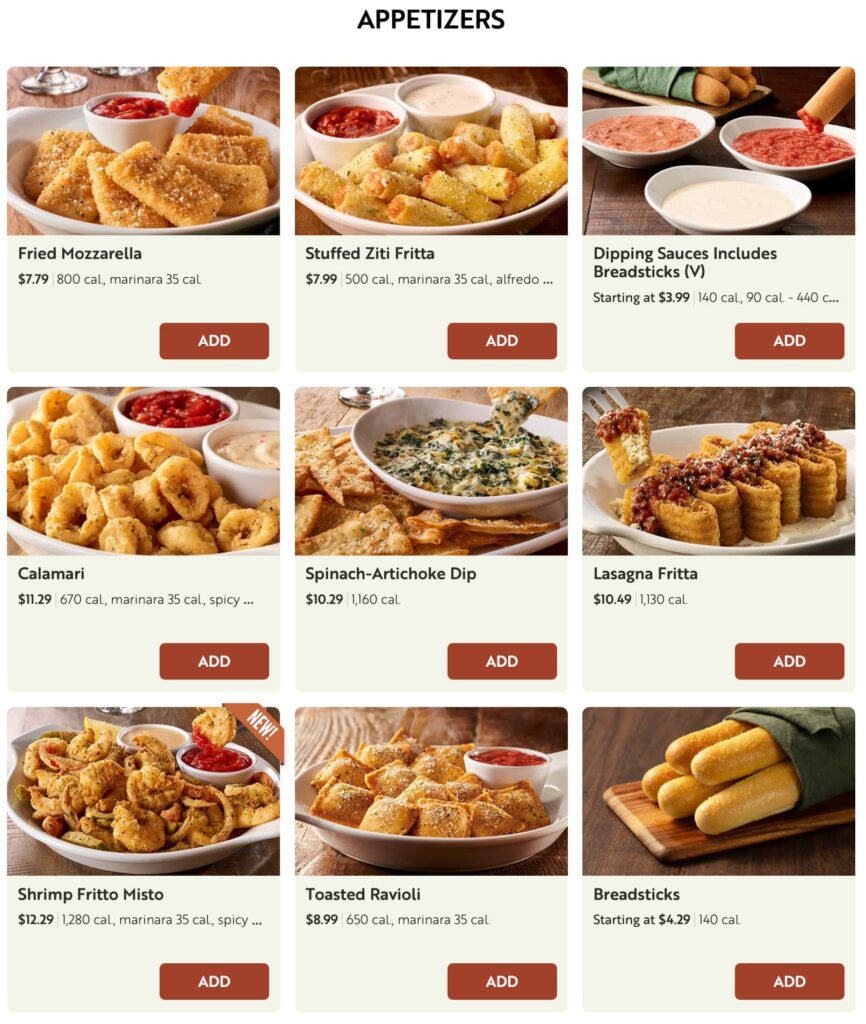
Task: Add Toasted Ravioli to the order
Action: [x=502, y=981]
